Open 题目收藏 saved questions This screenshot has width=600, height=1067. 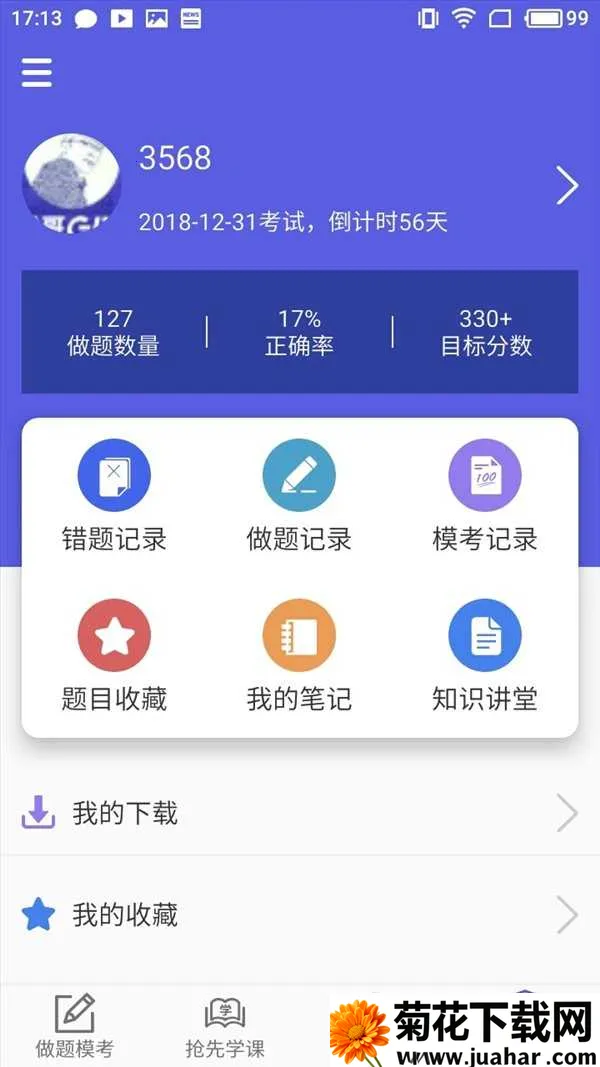tap(114, 656)
